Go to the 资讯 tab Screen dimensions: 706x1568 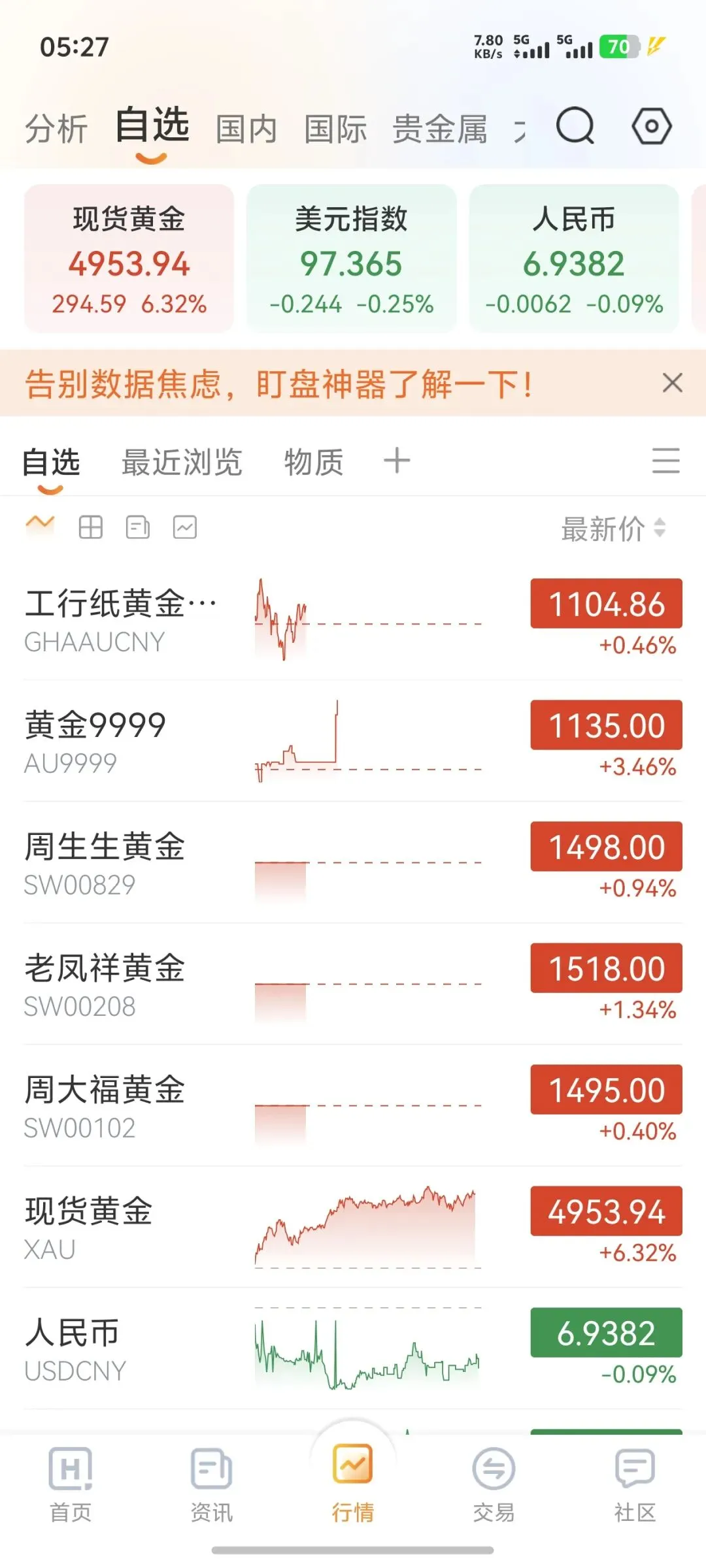coord(211,1484)
